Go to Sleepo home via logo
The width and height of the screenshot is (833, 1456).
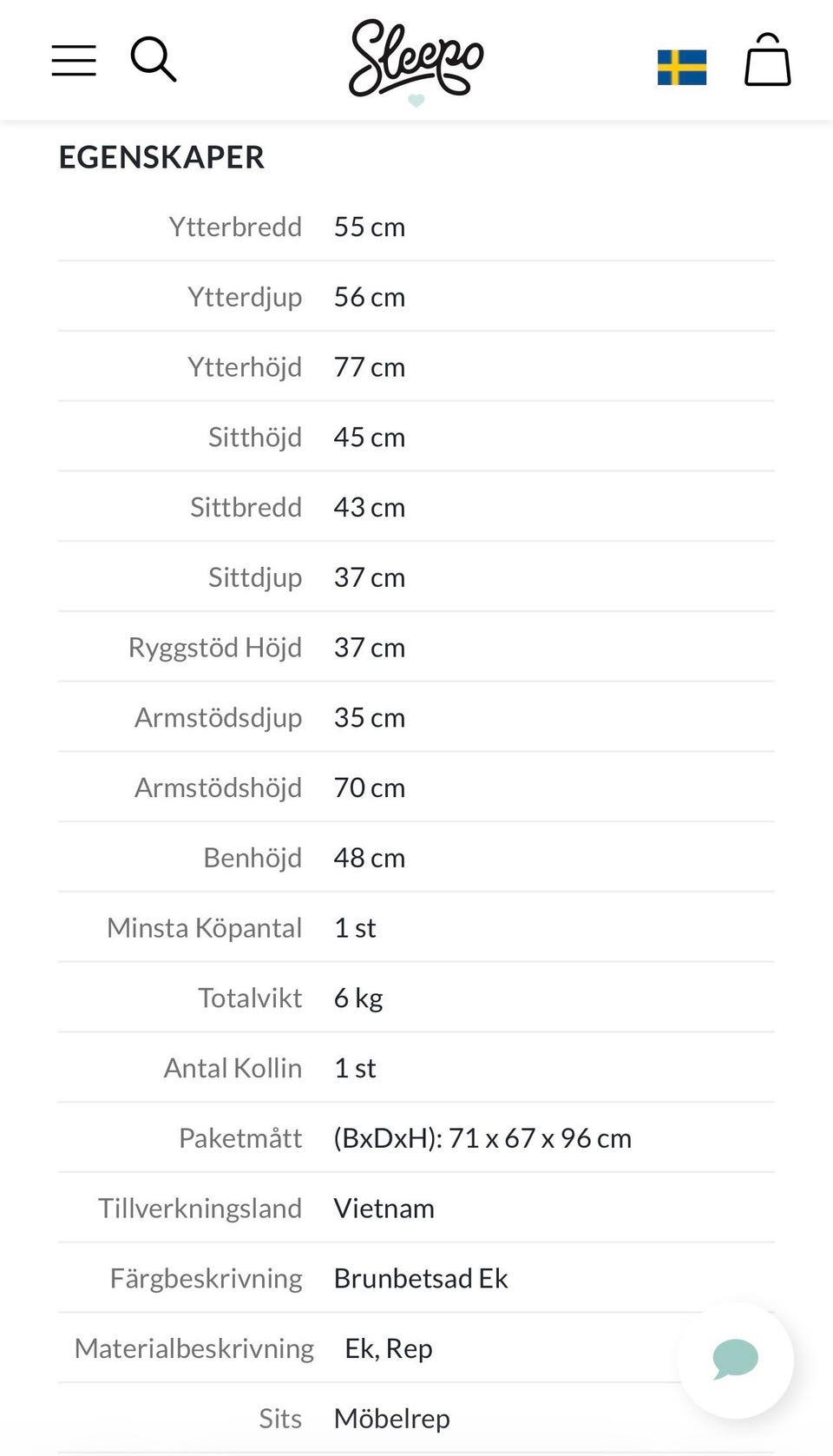point(416,59)
